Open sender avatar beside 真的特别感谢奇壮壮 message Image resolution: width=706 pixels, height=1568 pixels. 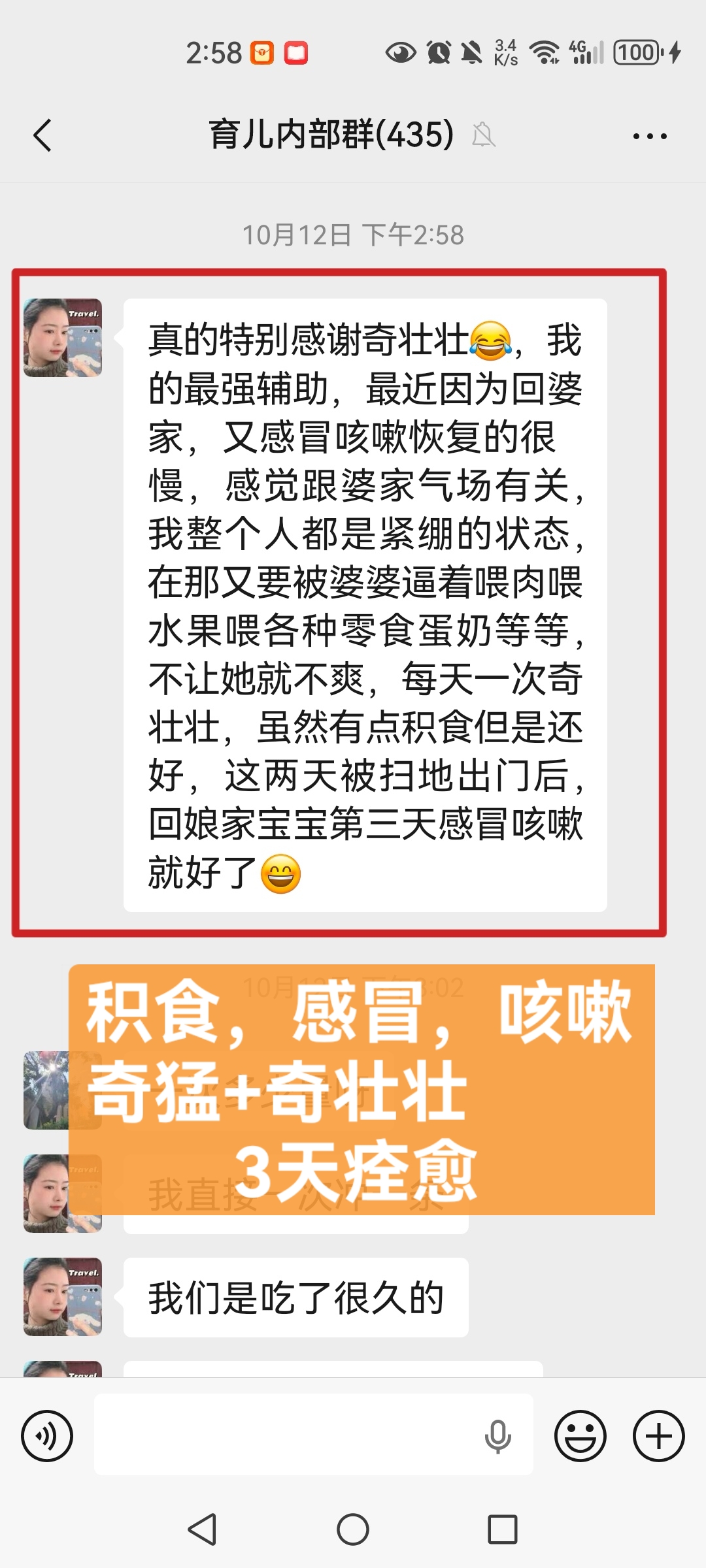[63, 338]
